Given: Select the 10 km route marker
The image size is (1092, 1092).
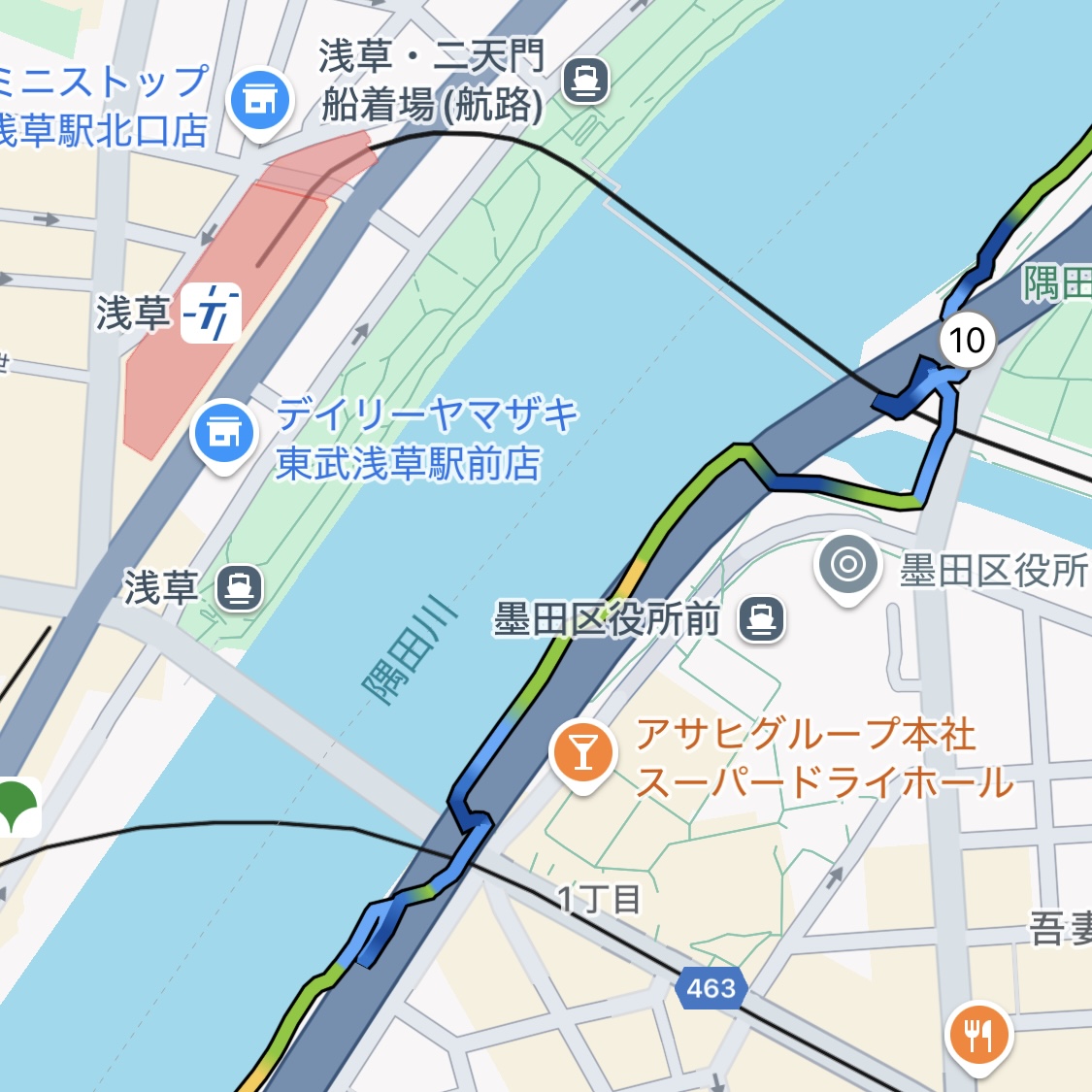Looking at the screenshot, I should (967, 341).
